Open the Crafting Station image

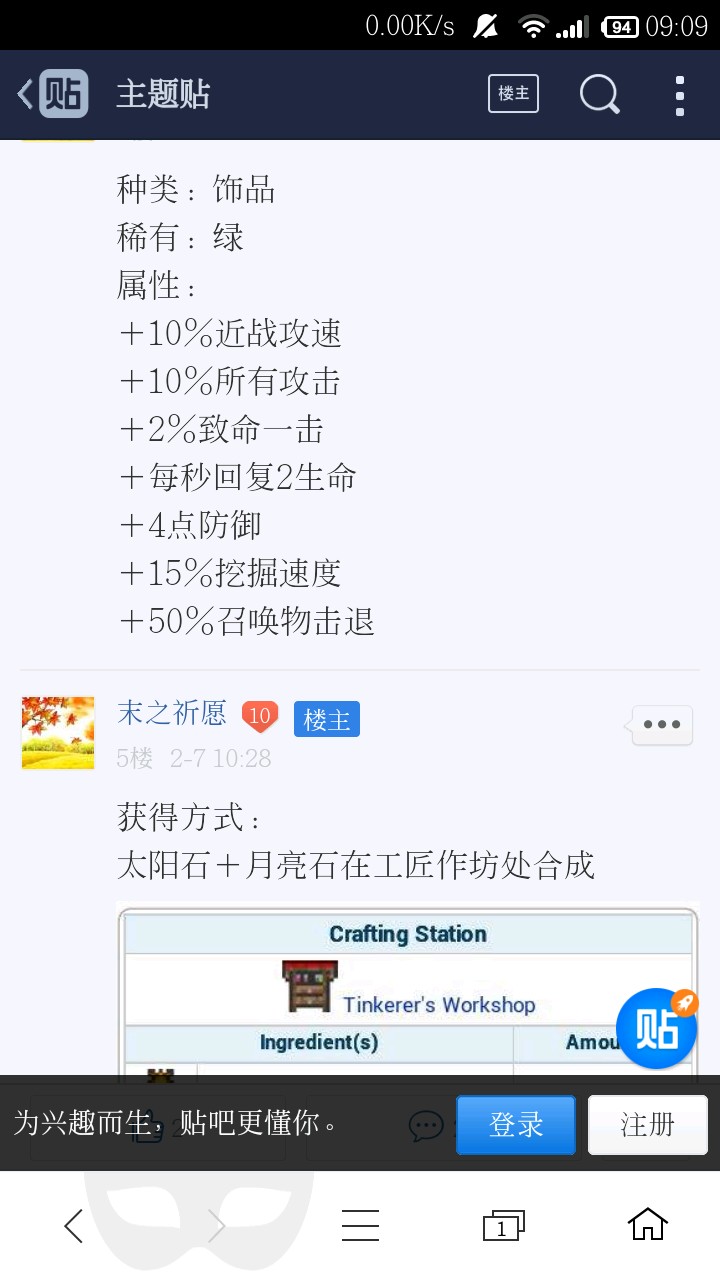coord(408,990)
